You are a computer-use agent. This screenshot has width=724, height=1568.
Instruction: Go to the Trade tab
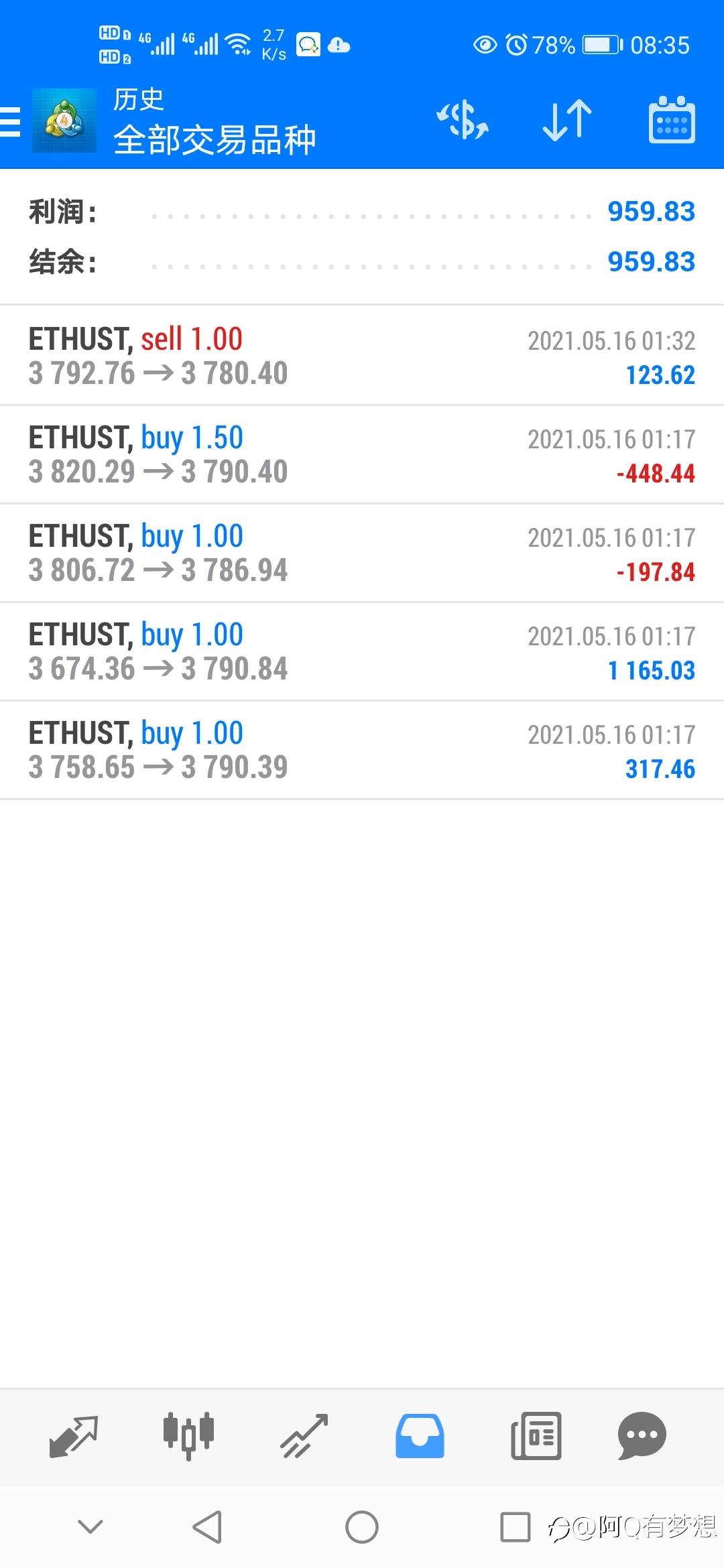[x=304, y=1437]
